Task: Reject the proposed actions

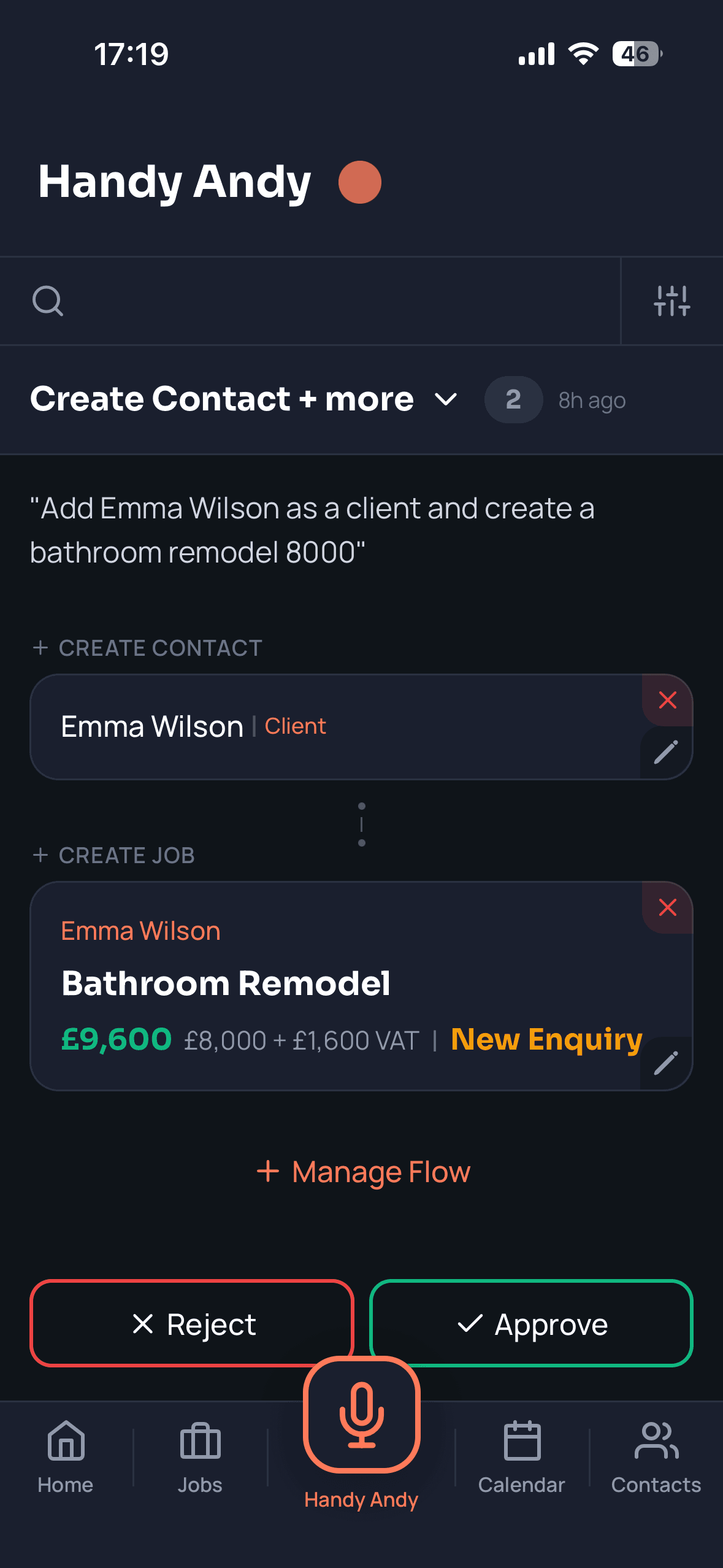Action: coord(192,1324)
